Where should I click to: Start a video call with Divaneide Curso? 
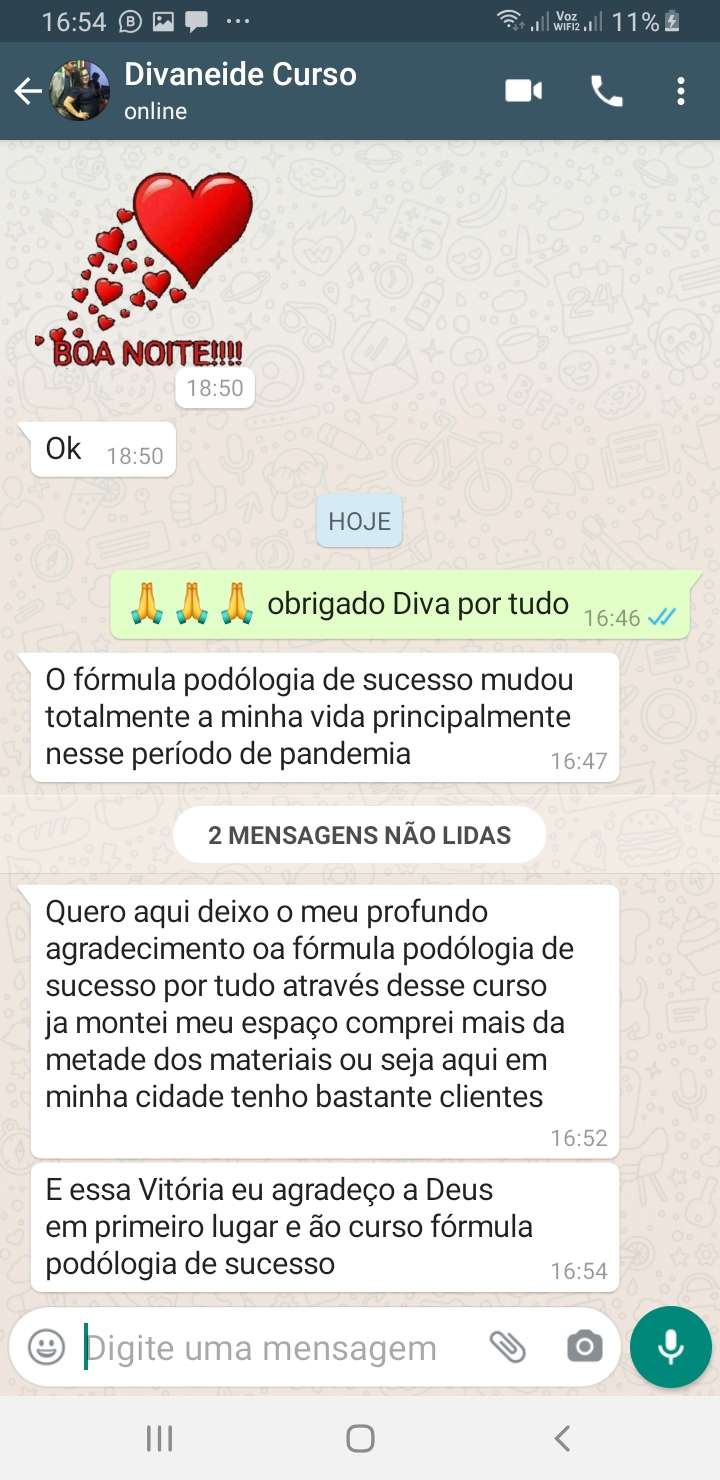tap(523, 92)
